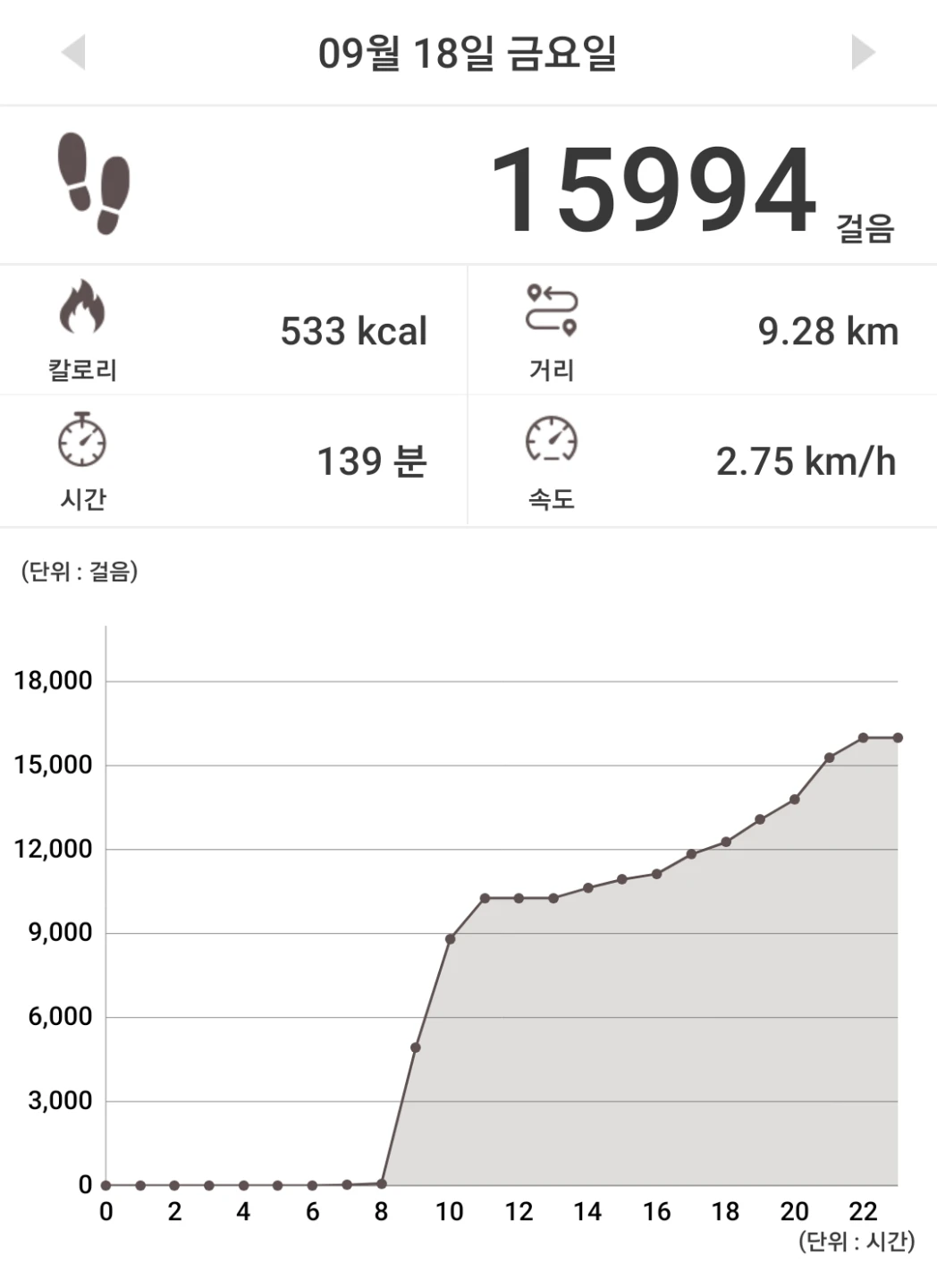Go to the next day's step record

[x=863, y=52]
